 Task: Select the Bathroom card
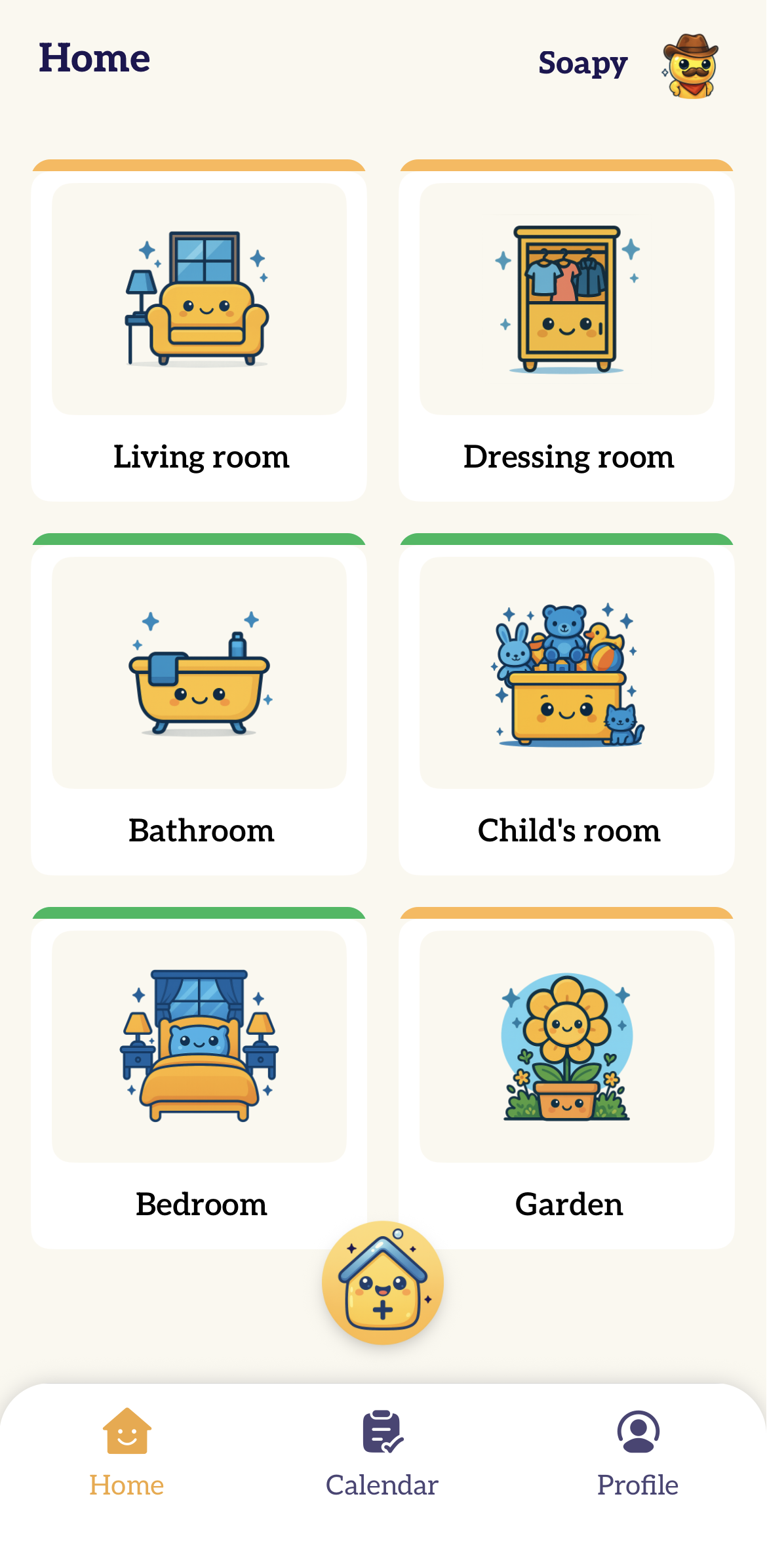199,705
